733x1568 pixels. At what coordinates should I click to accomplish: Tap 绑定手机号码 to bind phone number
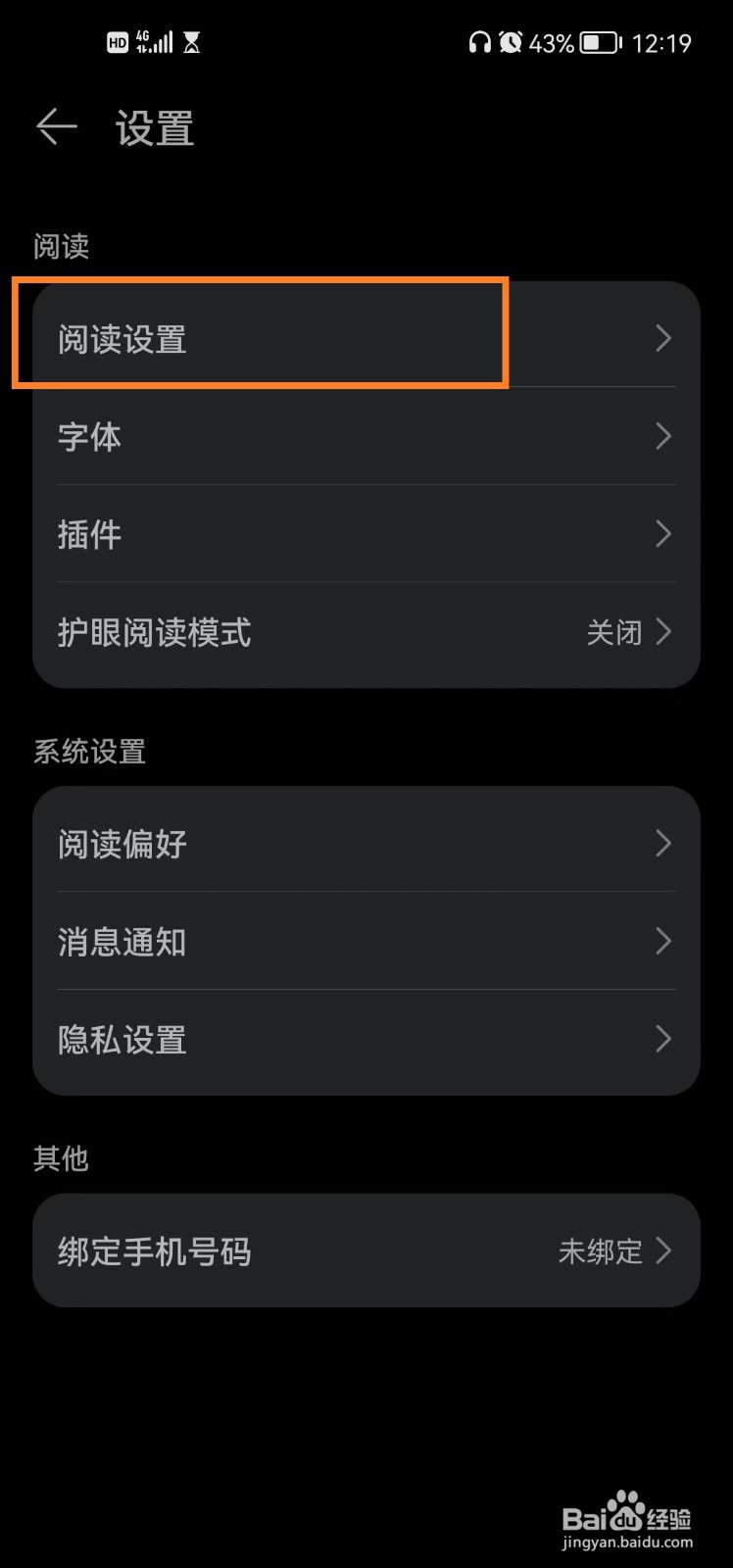(x=155, y=1251)
